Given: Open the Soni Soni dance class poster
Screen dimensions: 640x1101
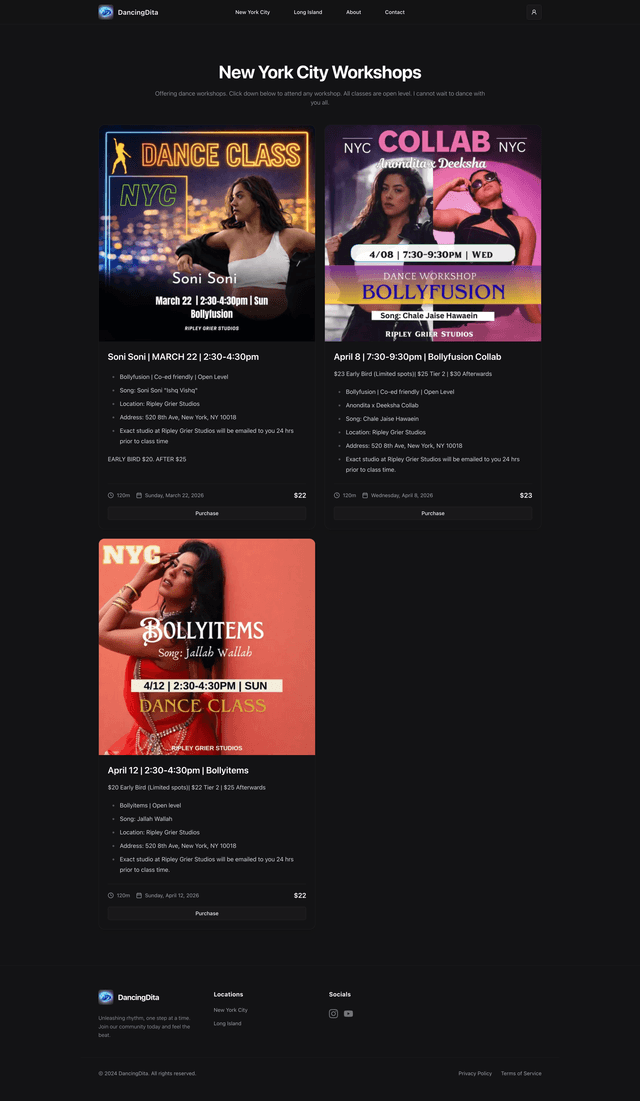Looking at the screenshot, I should (x=207, y=233).
